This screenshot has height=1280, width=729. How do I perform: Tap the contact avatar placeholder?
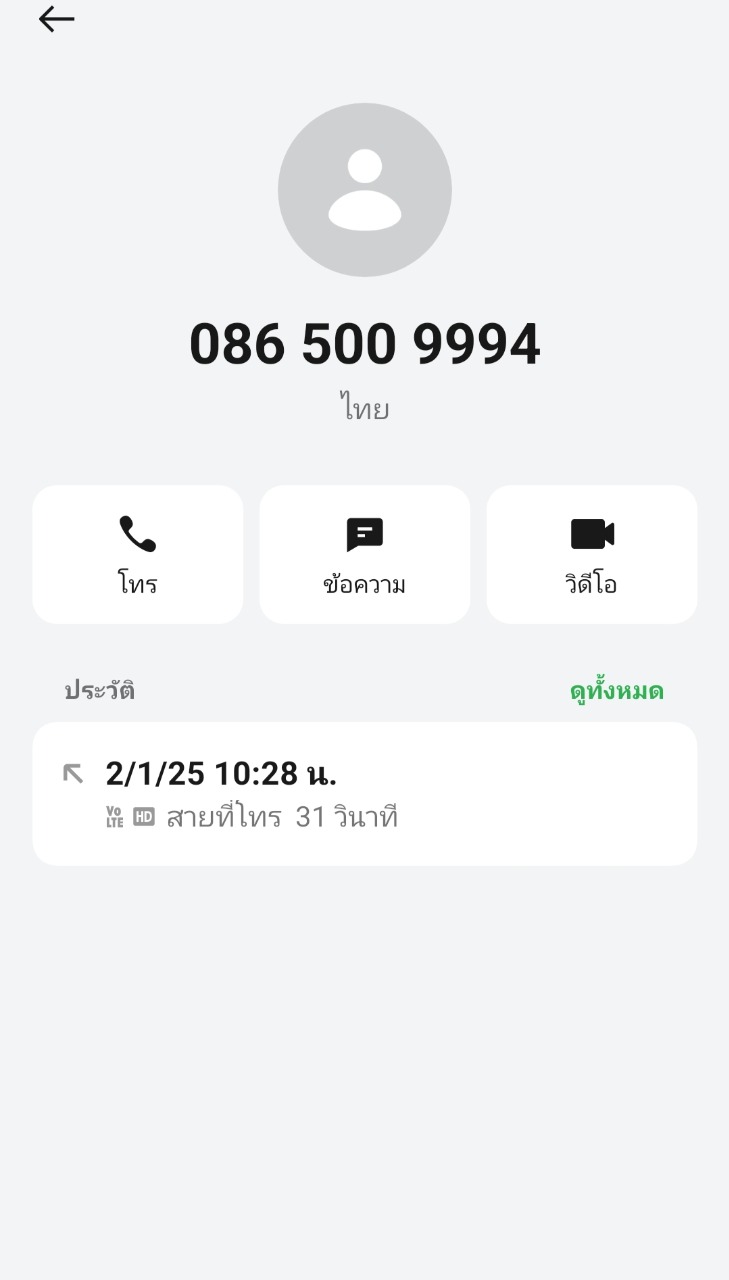pyautogui.click(x=364, y=190)
